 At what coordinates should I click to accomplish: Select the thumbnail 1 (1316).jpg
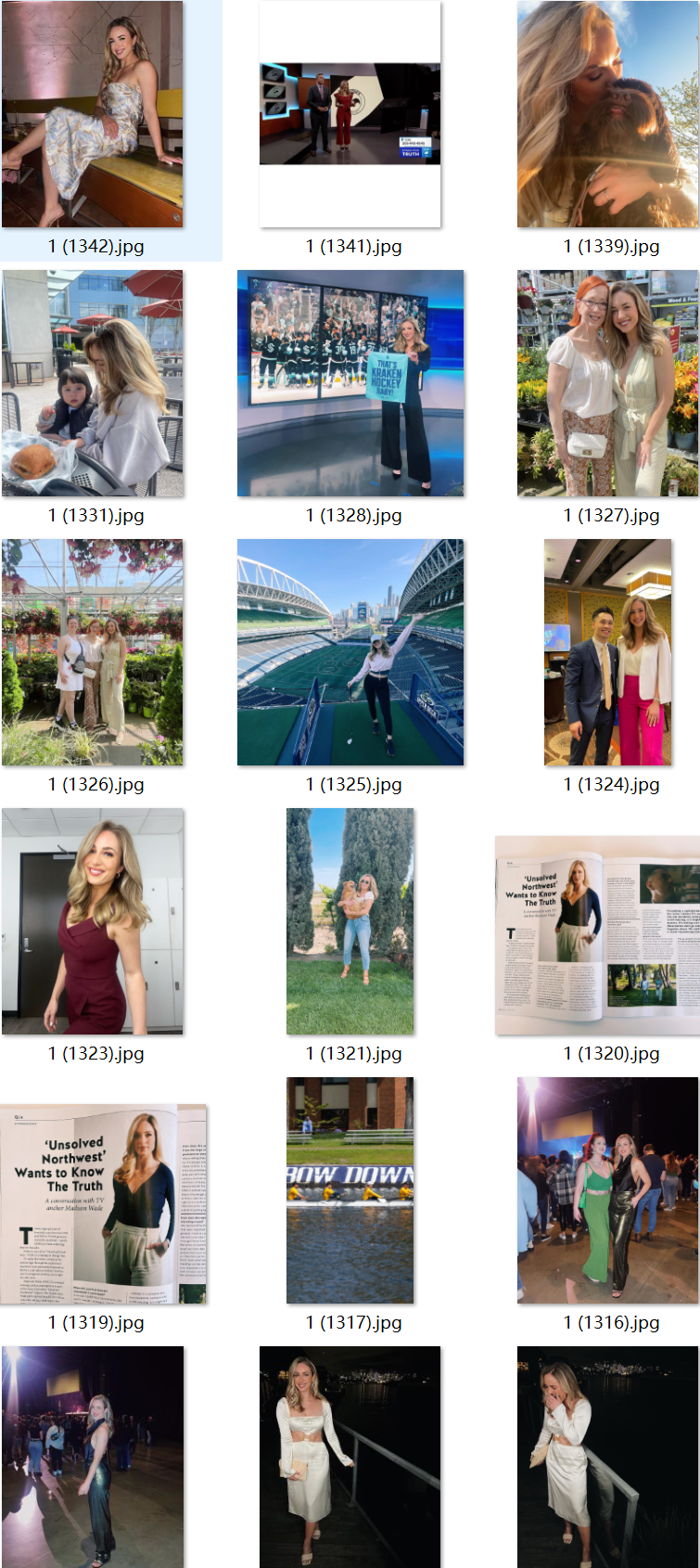click(x=607, y=1190)
